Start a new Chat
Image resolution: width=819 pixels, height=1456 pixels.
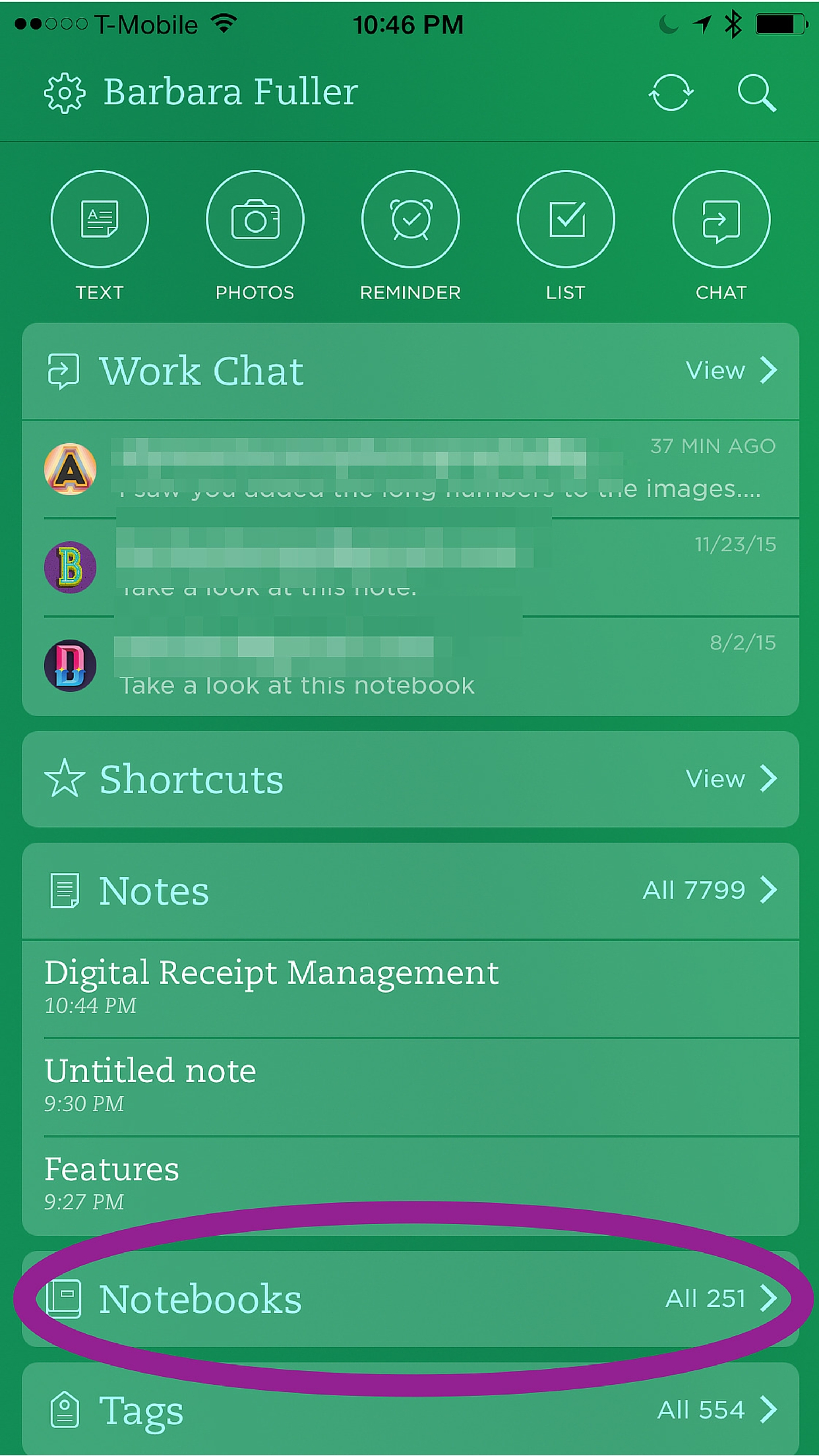click(x=721, y=236)
